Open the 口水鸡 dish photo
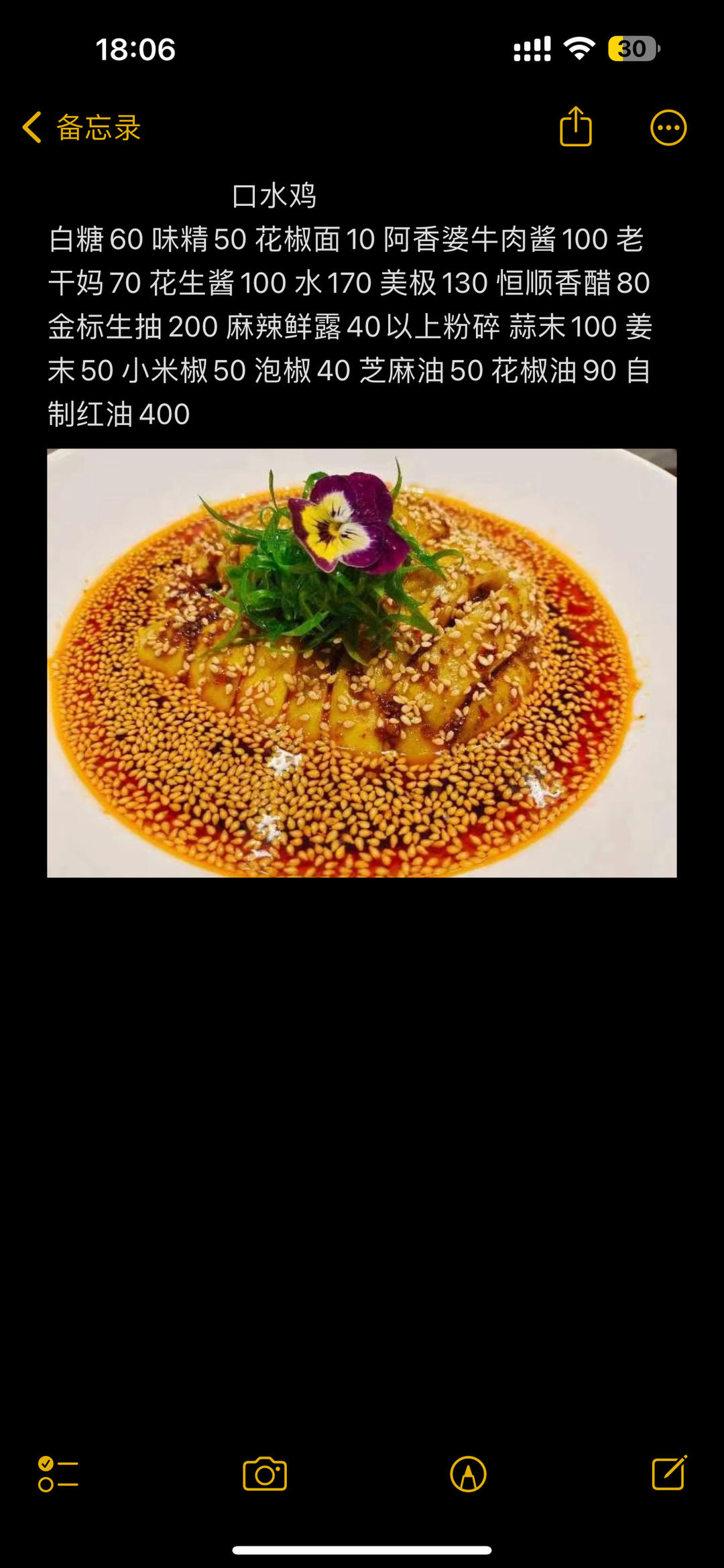Viewport: 724px width, 1568px height. pyautogui.click(x=362, y=662)
